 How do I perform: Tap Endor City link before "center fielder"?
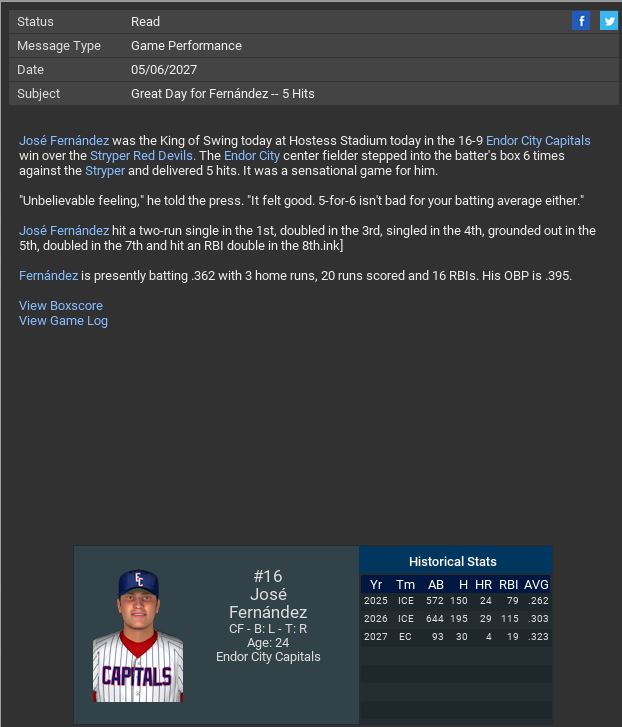click(252, 156)
